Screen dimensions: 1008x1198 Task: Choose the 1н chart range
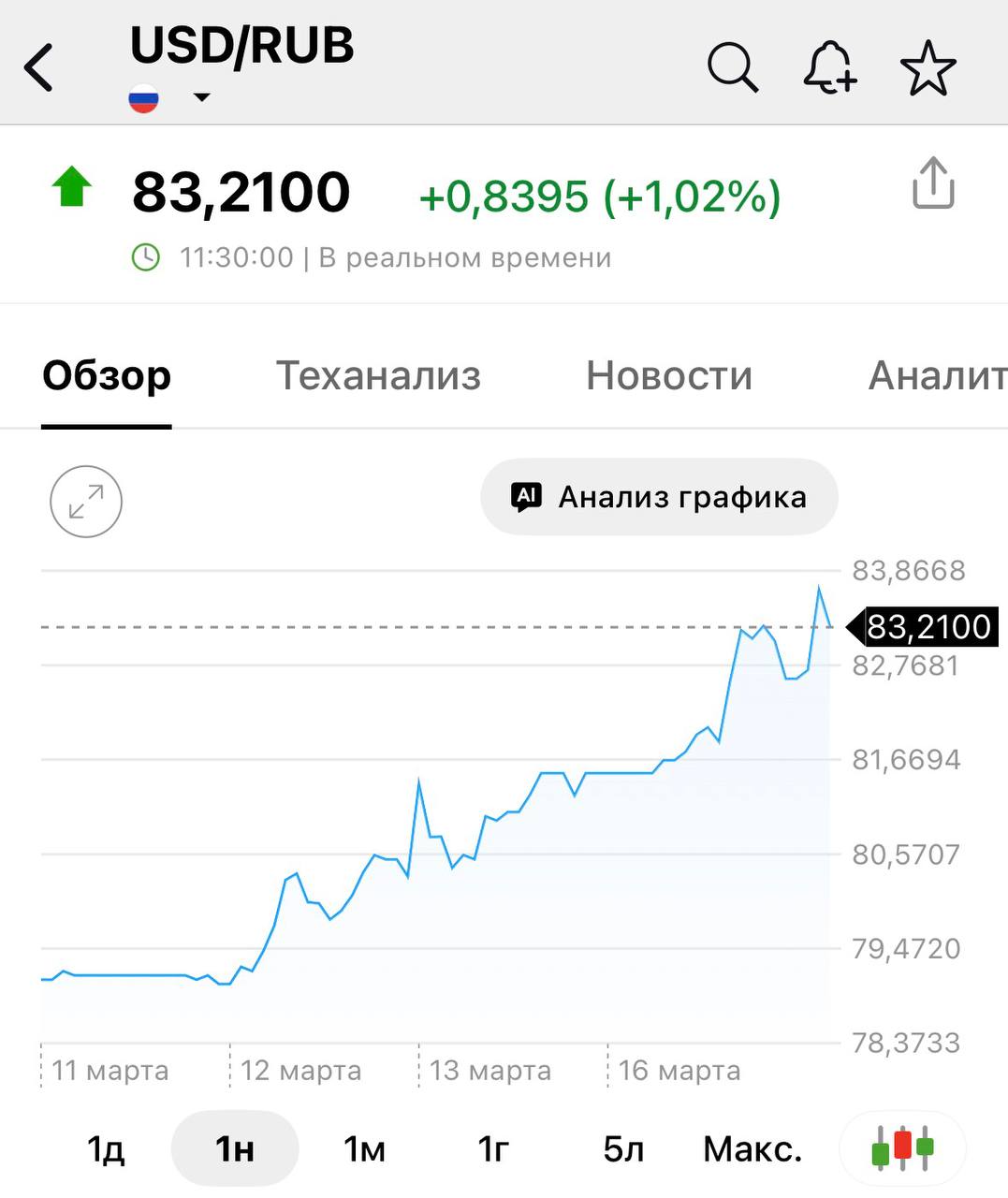pyautogui.click(x=235, y=1148)
